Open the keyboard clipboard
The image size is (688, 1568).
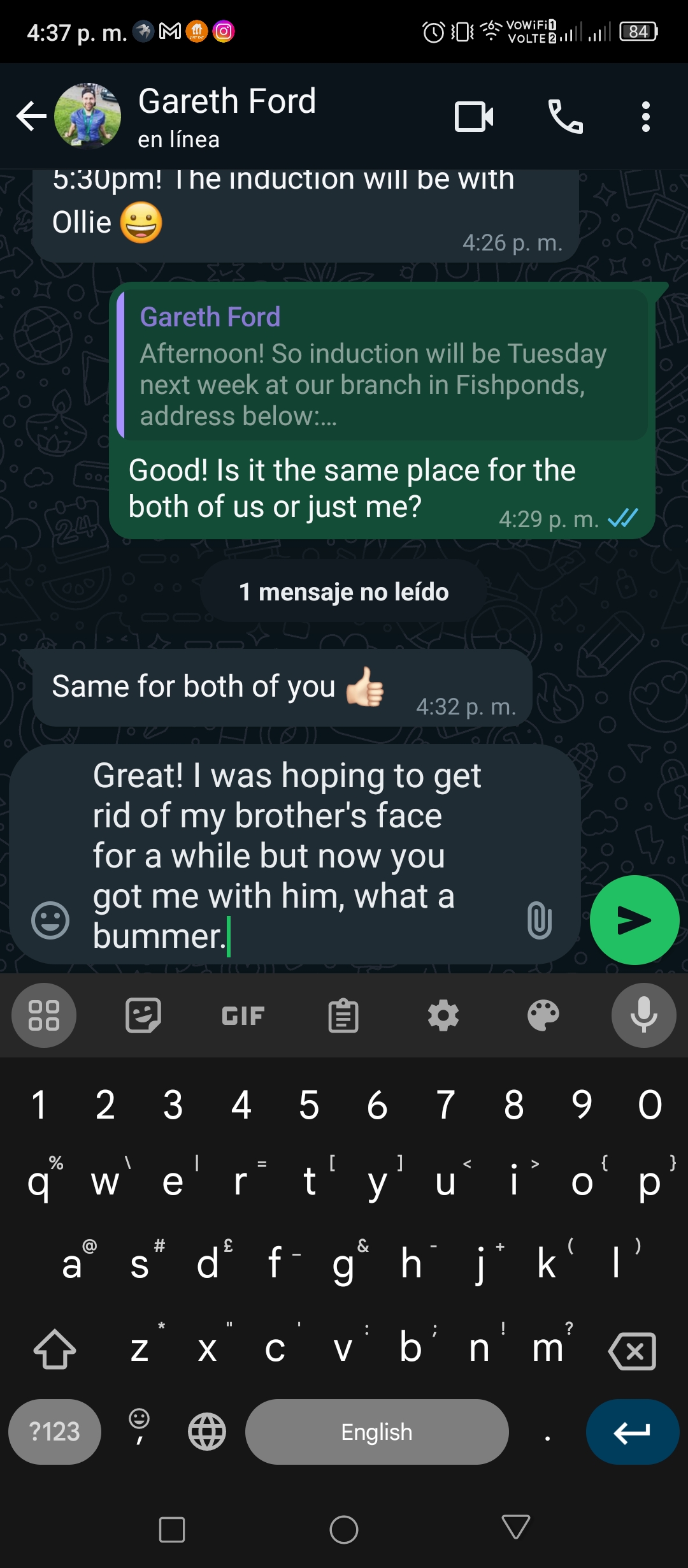[343, 1015]
